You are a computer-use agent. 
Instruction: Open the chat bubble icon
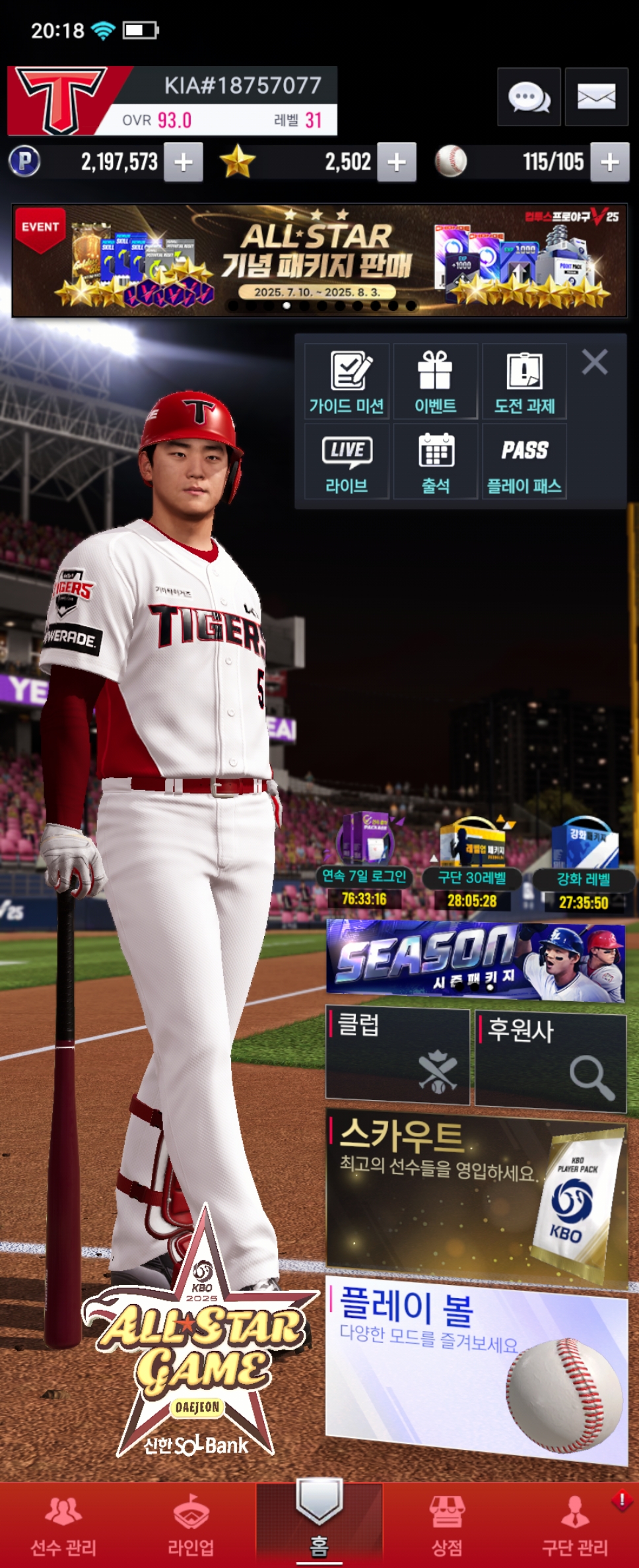(x=529, y=97)
